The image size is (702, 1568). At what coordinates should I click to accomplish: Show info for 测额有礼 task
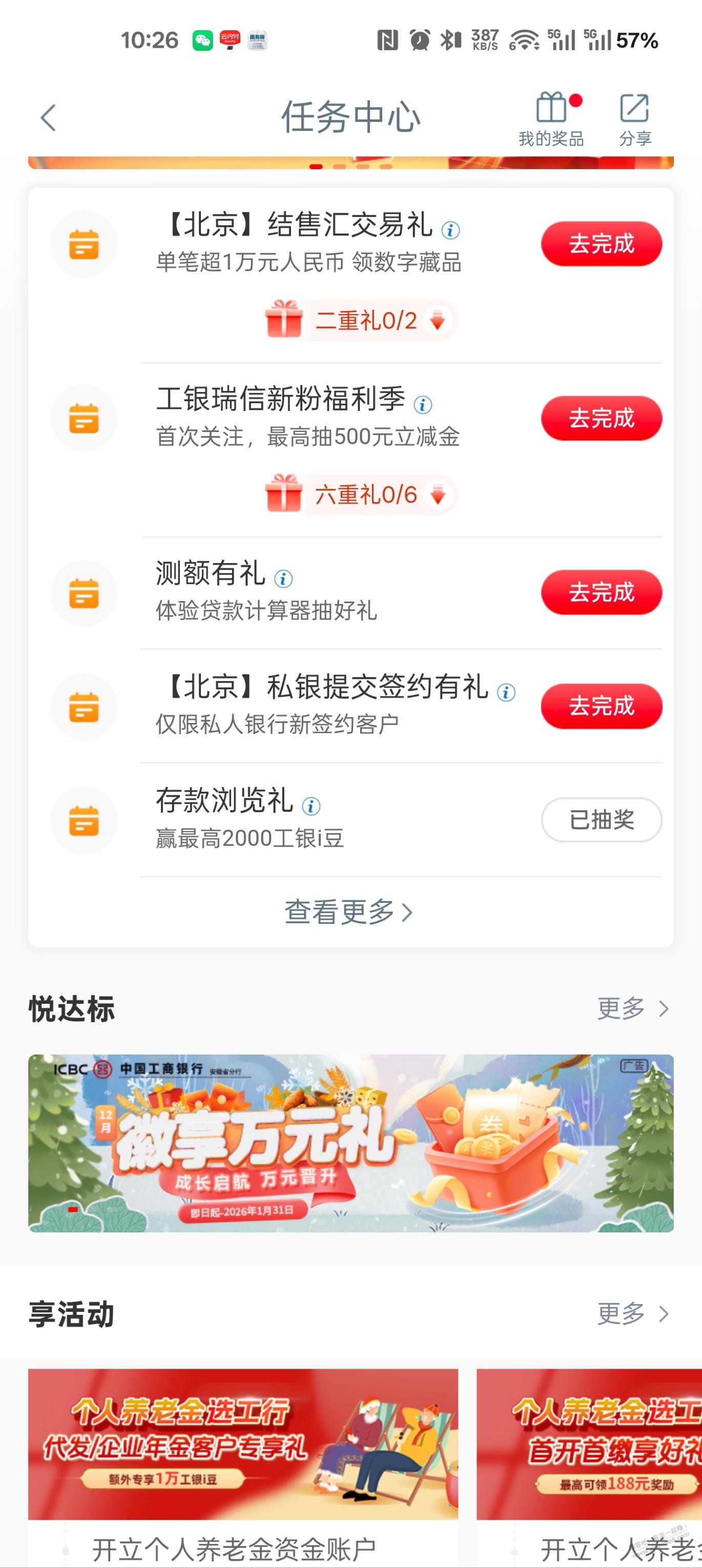coord(283,579)
